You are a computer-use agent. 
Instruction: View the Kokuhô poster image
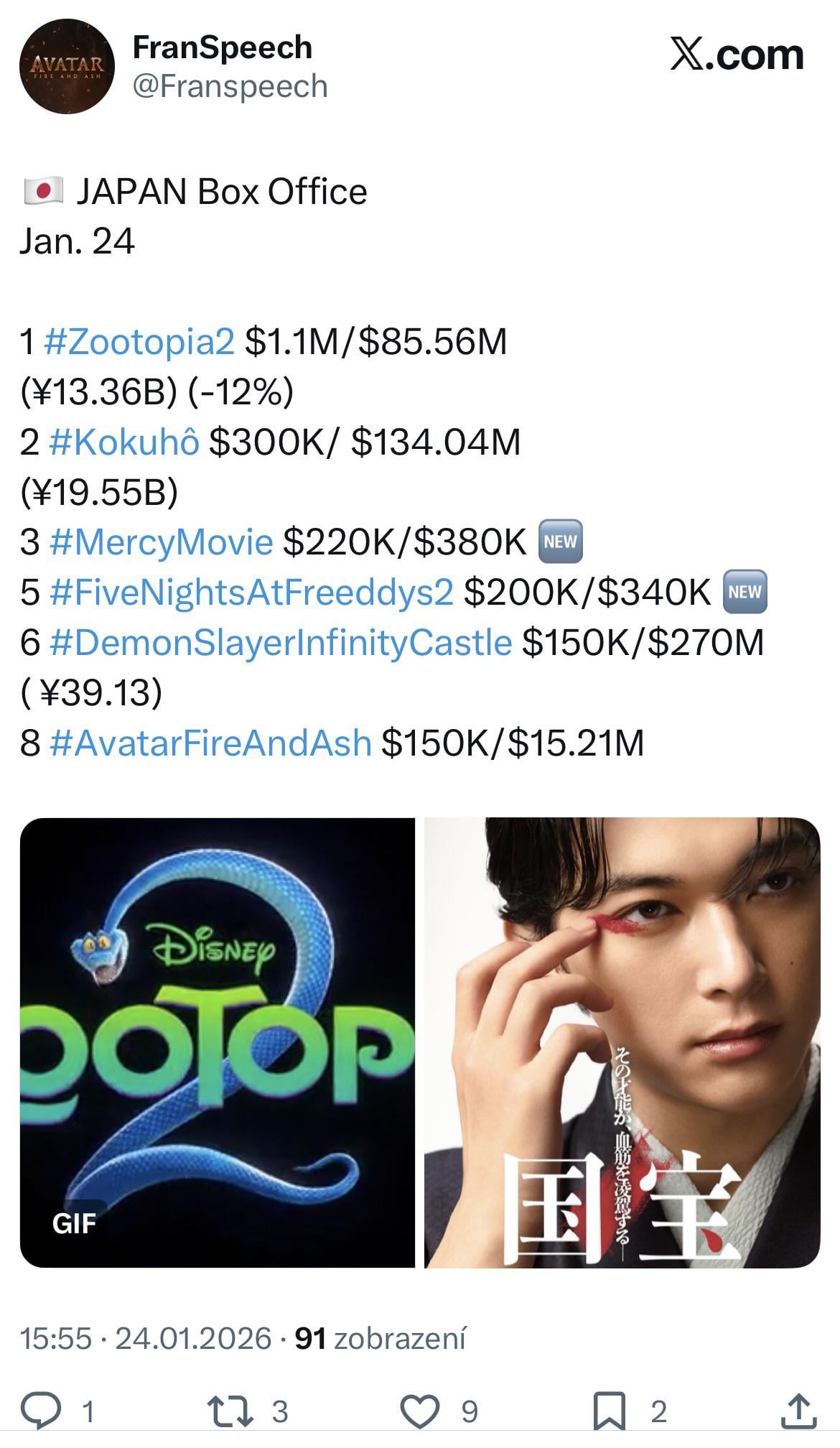click(622, 1043)
